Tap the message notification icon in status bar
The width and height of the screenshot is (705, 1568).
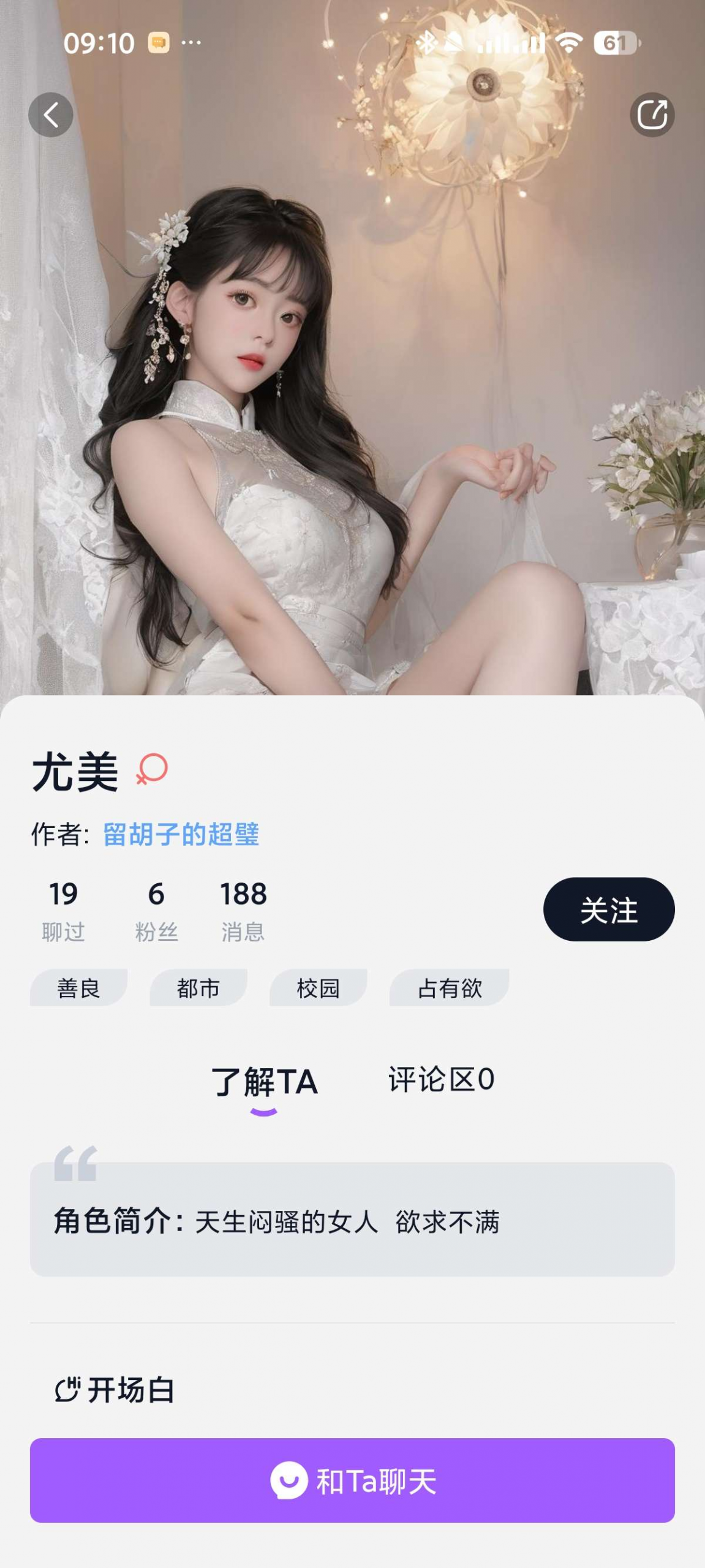[158, 42]
